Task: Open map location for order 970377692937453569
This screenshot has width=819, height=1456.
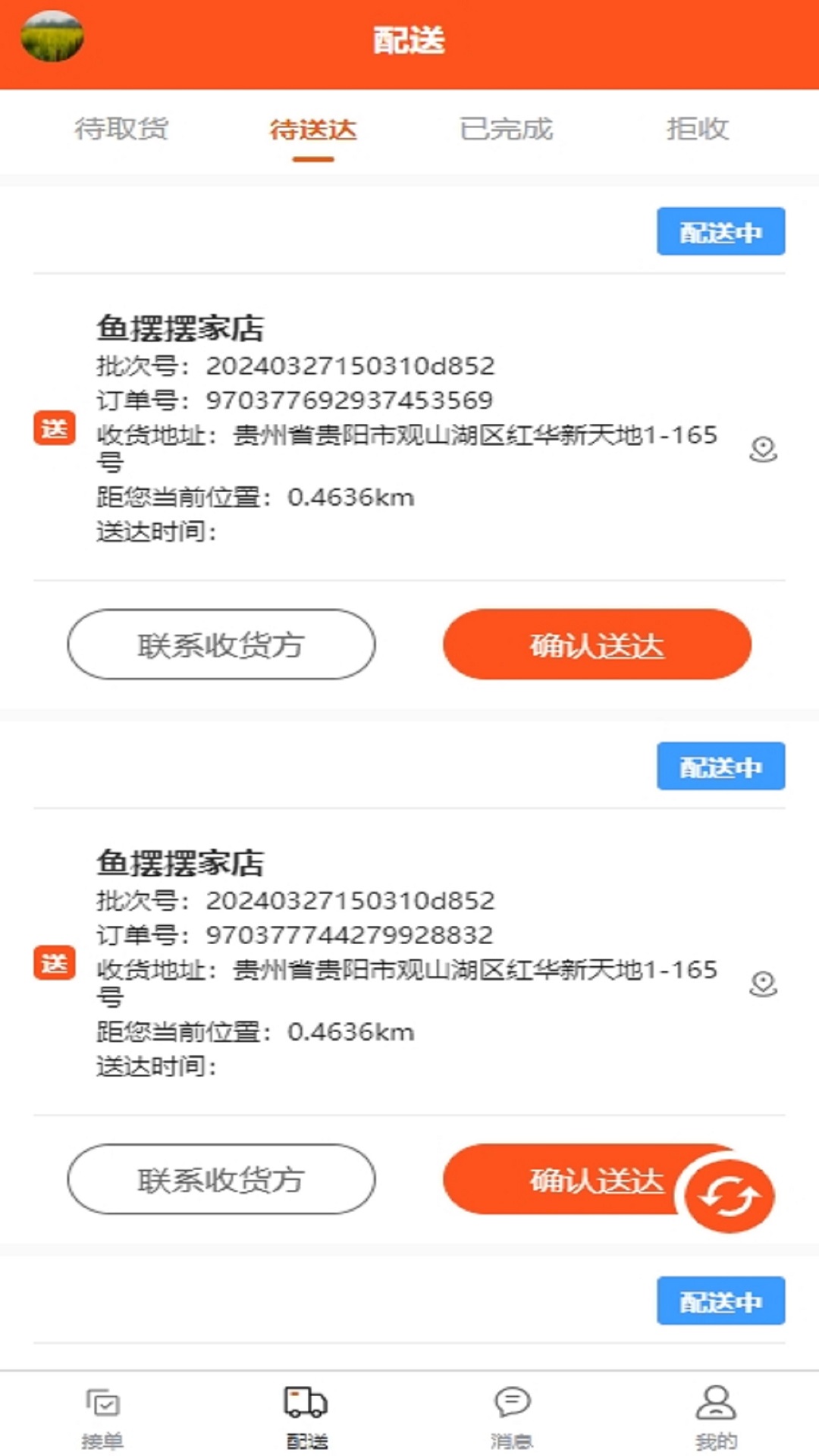Action: 763,449
